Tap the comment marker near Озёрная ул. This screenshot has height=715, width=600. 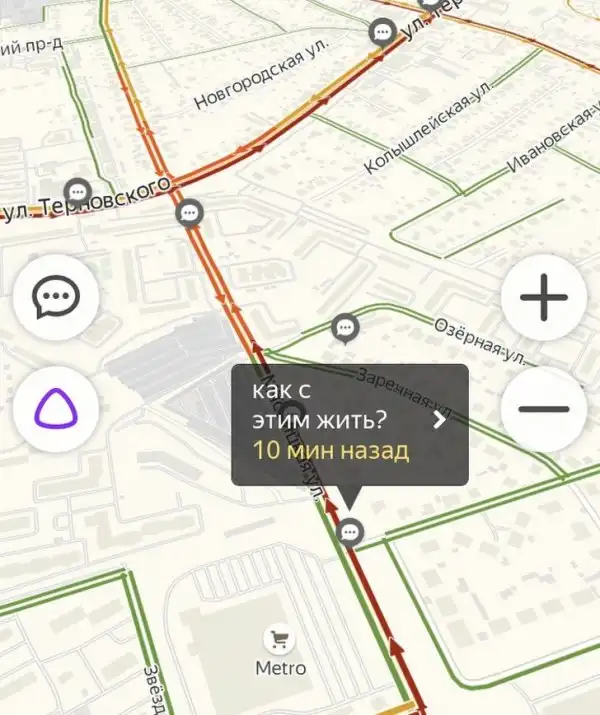[345, 327]
